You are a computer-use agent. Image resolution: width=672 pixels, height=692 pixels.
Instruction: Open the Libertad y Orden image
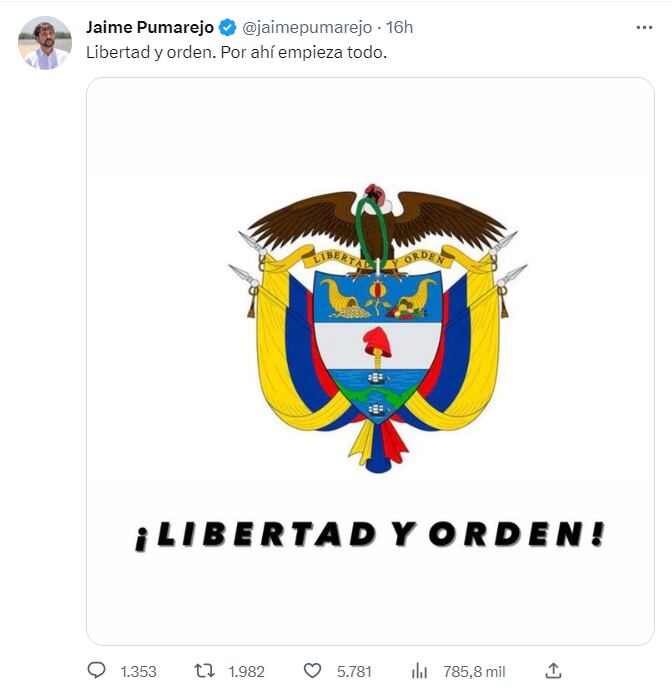(x=370, y=360)
